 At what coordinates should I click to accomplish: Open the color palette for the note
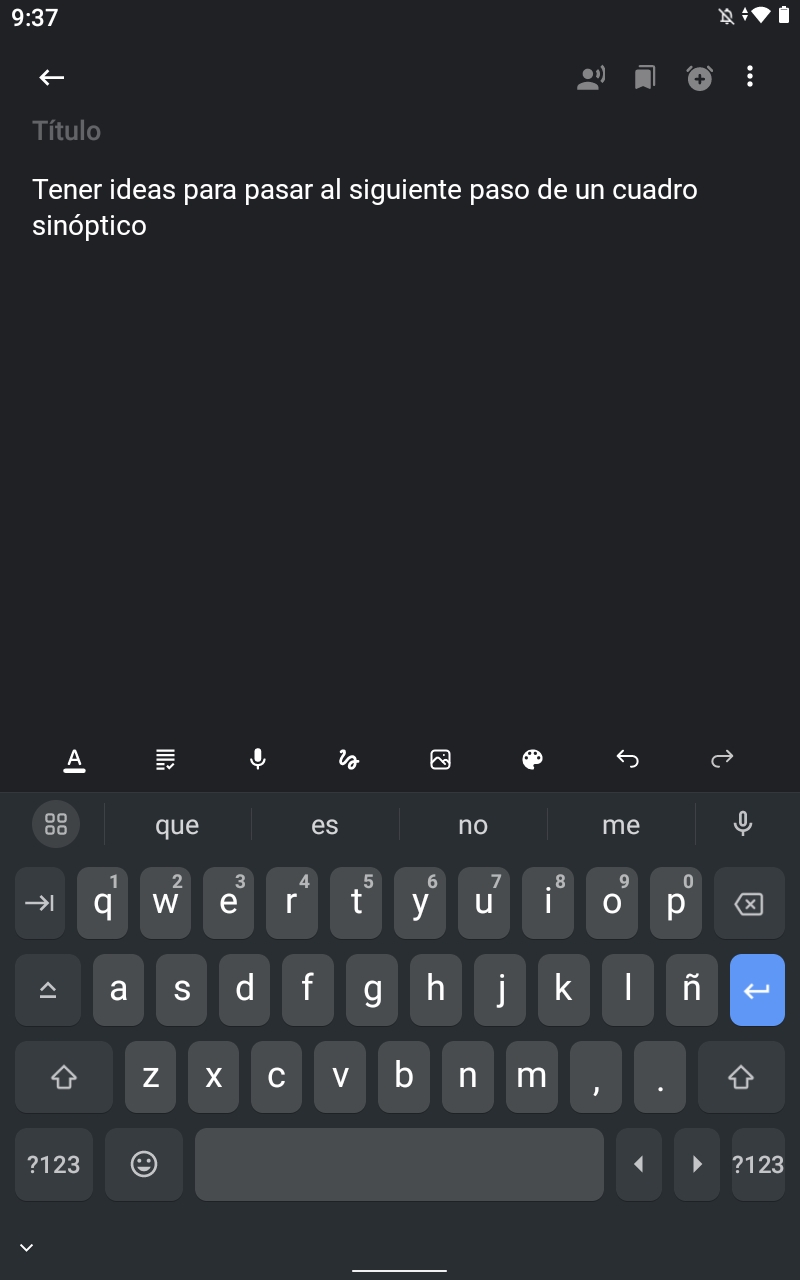[533, 760]
